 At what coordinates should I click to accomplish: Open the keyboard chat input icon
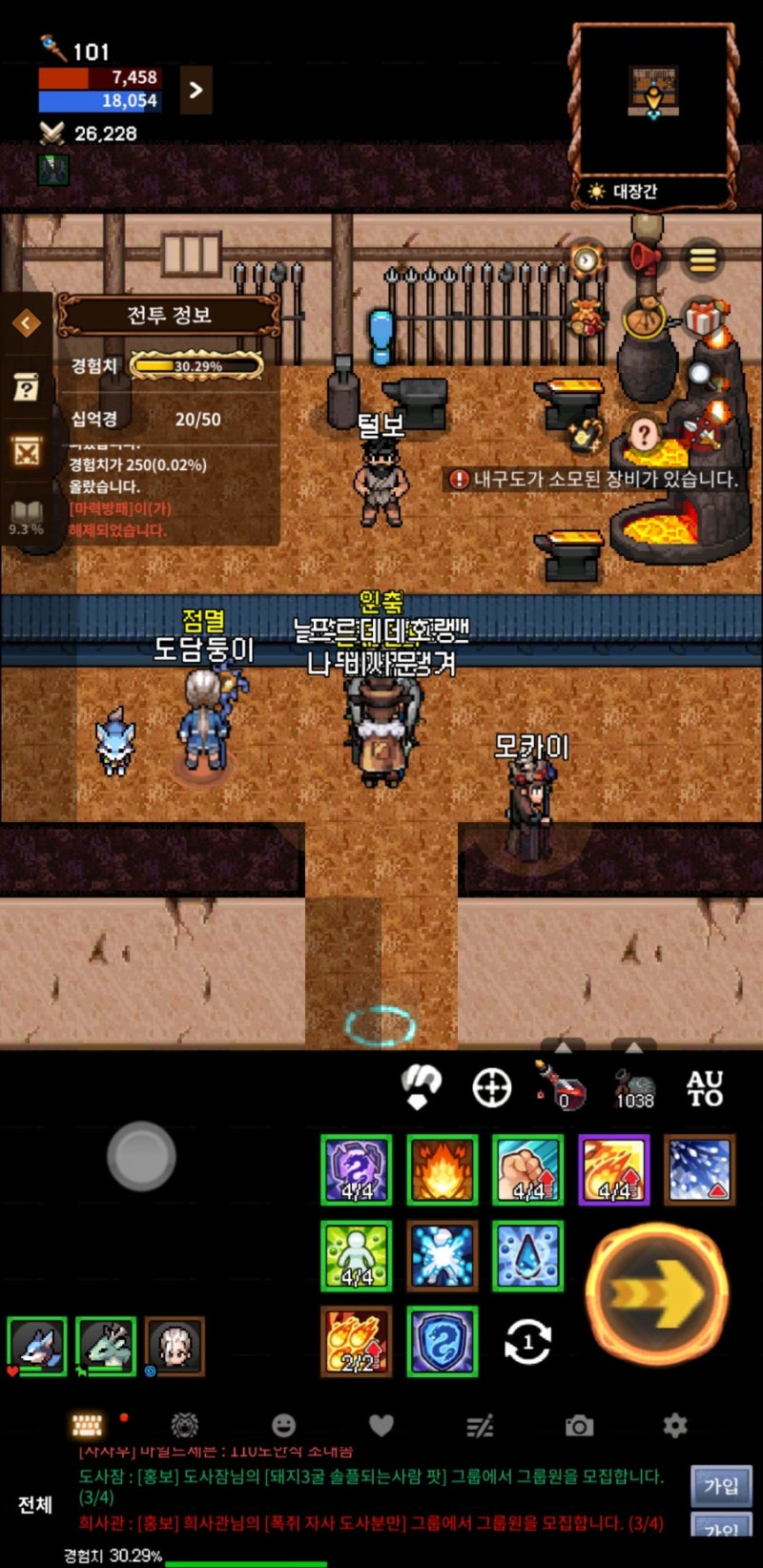(x=88, y=1426)
